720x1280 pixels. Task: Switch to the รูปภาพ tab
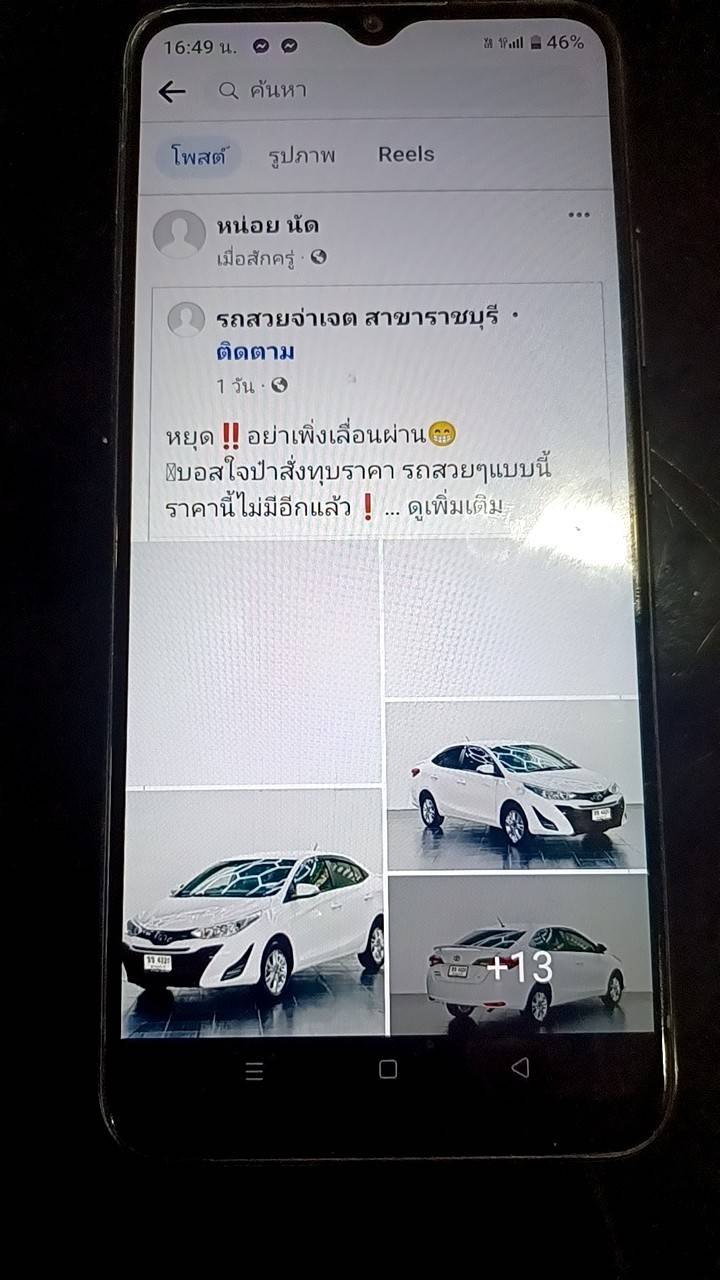coord(301,155)
